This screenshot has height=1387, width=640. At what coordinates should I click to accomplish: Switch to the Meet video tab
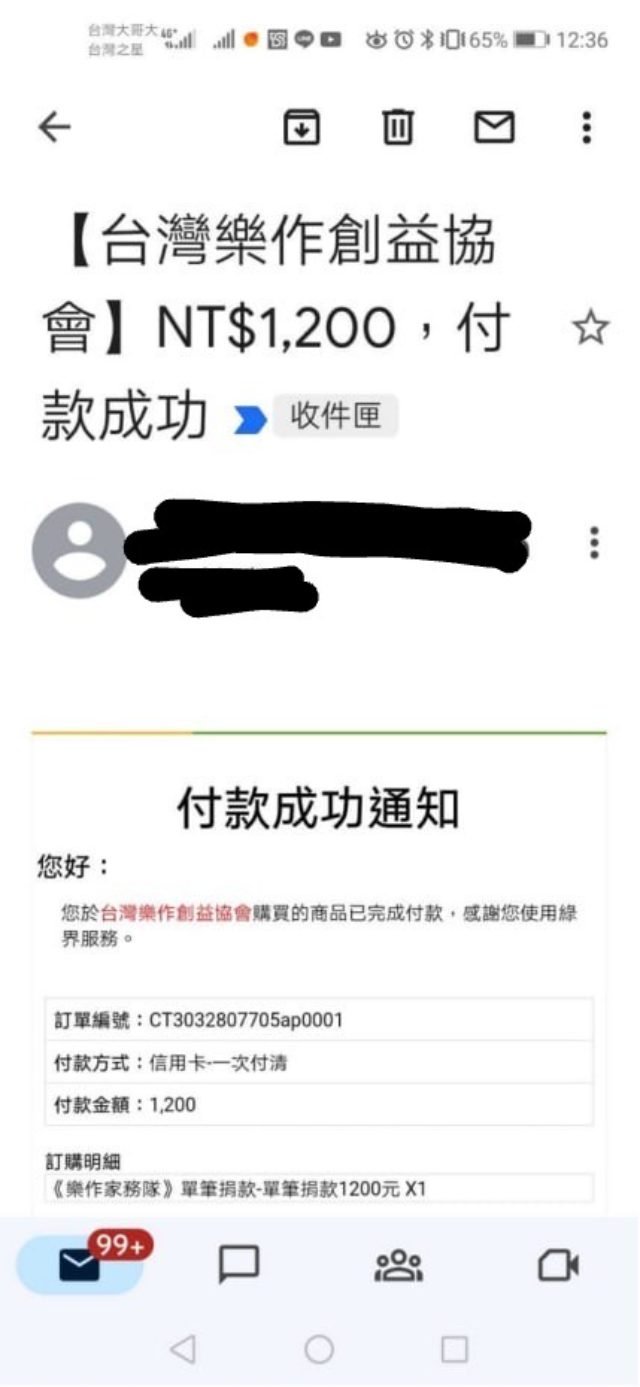(558, 1265)
